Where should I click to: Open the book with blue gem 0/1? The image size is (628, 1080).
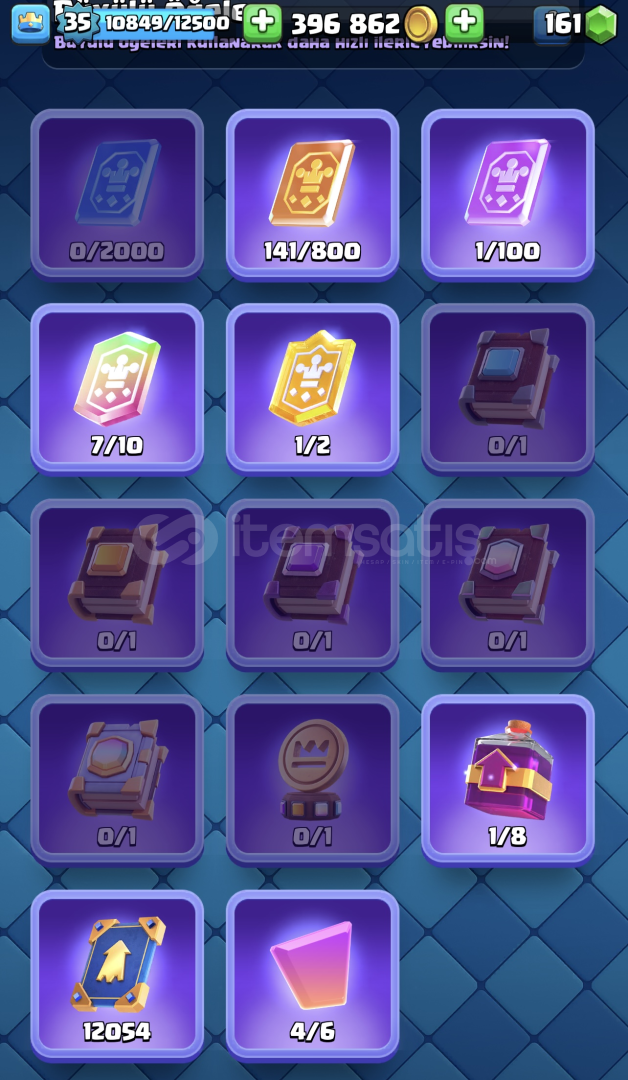click(x=508, y=389)
